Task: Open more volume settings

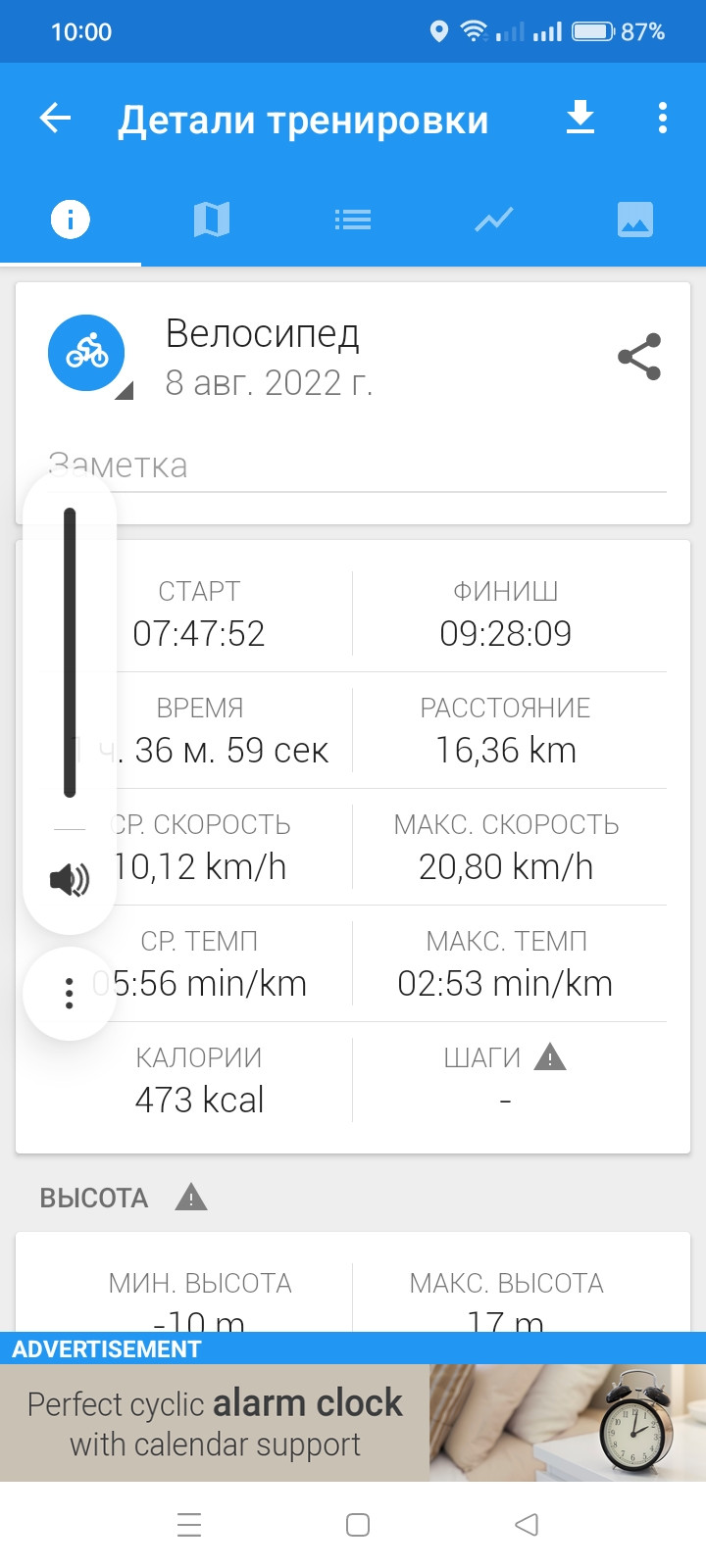Action: pyautogui.click(x=70, y=993)
